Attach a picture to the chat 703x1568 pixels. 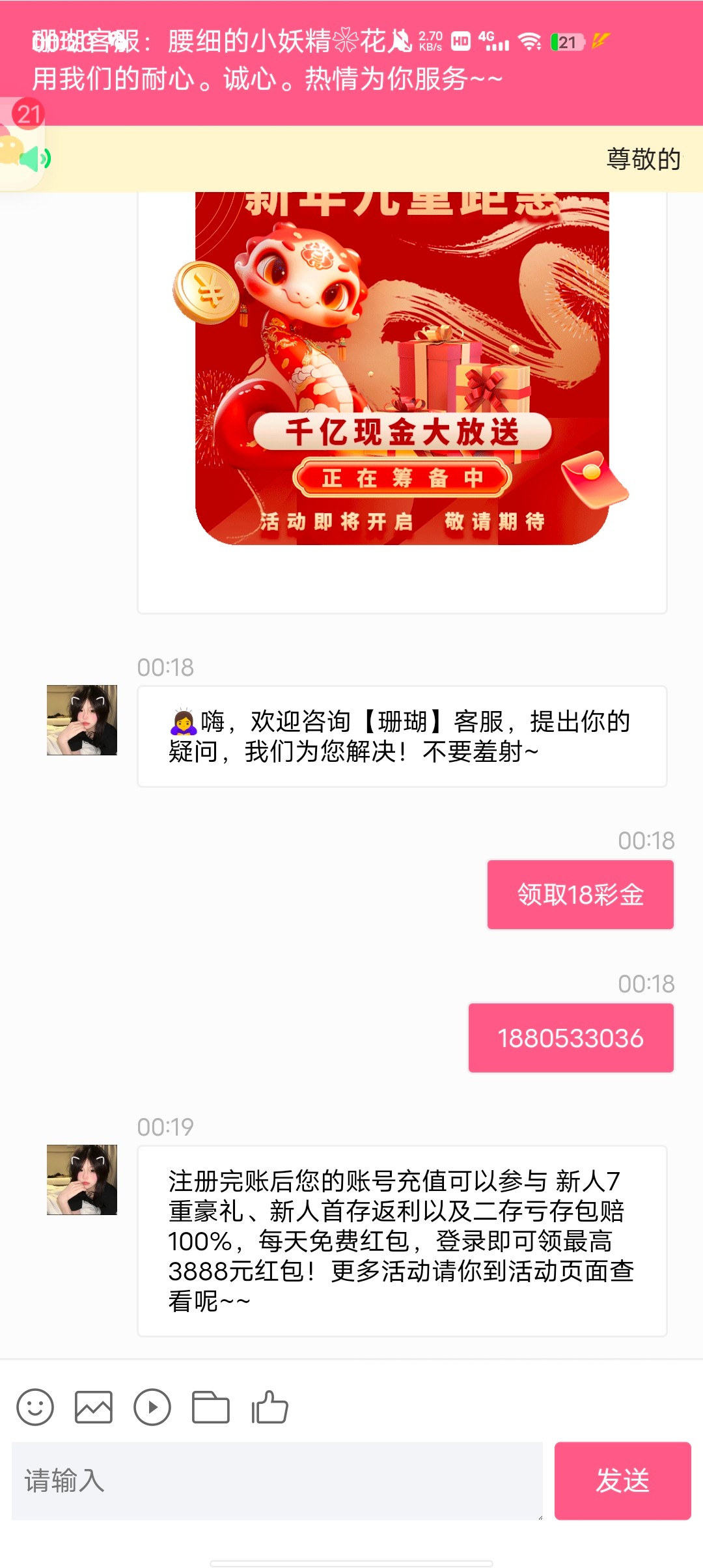(x=94, y=1407)
